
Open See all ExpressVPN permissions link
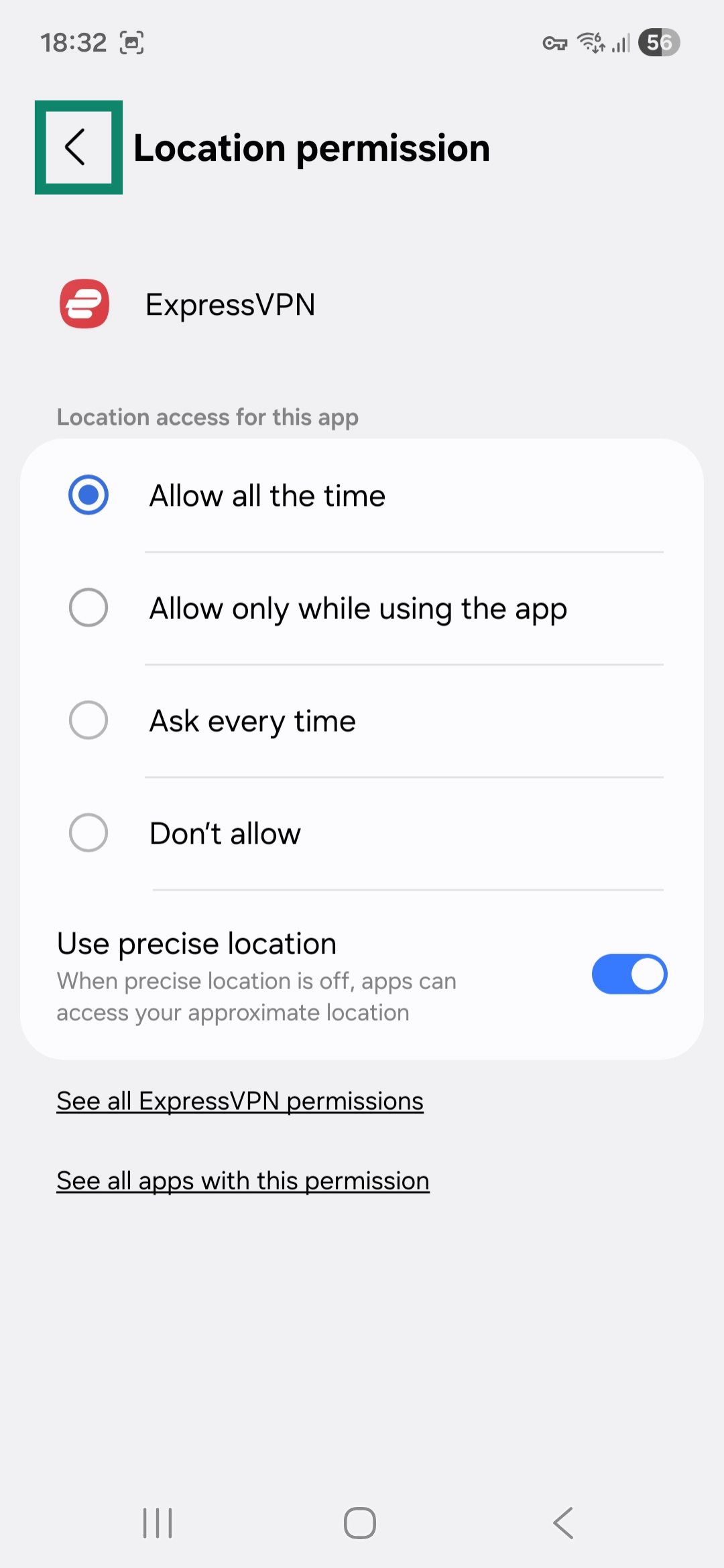tap(240, 1101)
